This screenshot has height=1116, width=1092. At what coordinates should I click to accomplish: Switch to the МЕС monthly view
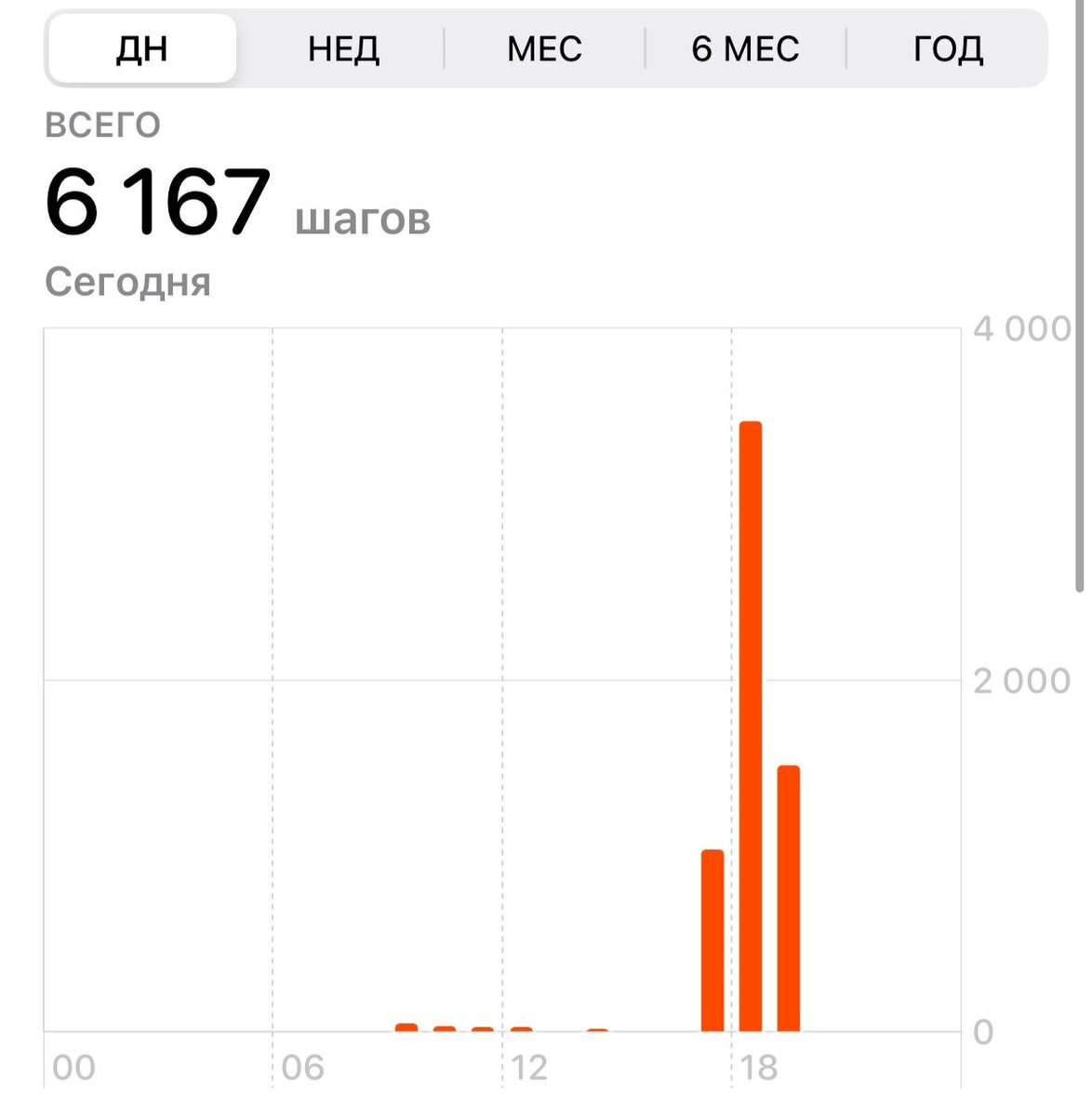pyautogui.click(x=544, y=48)
